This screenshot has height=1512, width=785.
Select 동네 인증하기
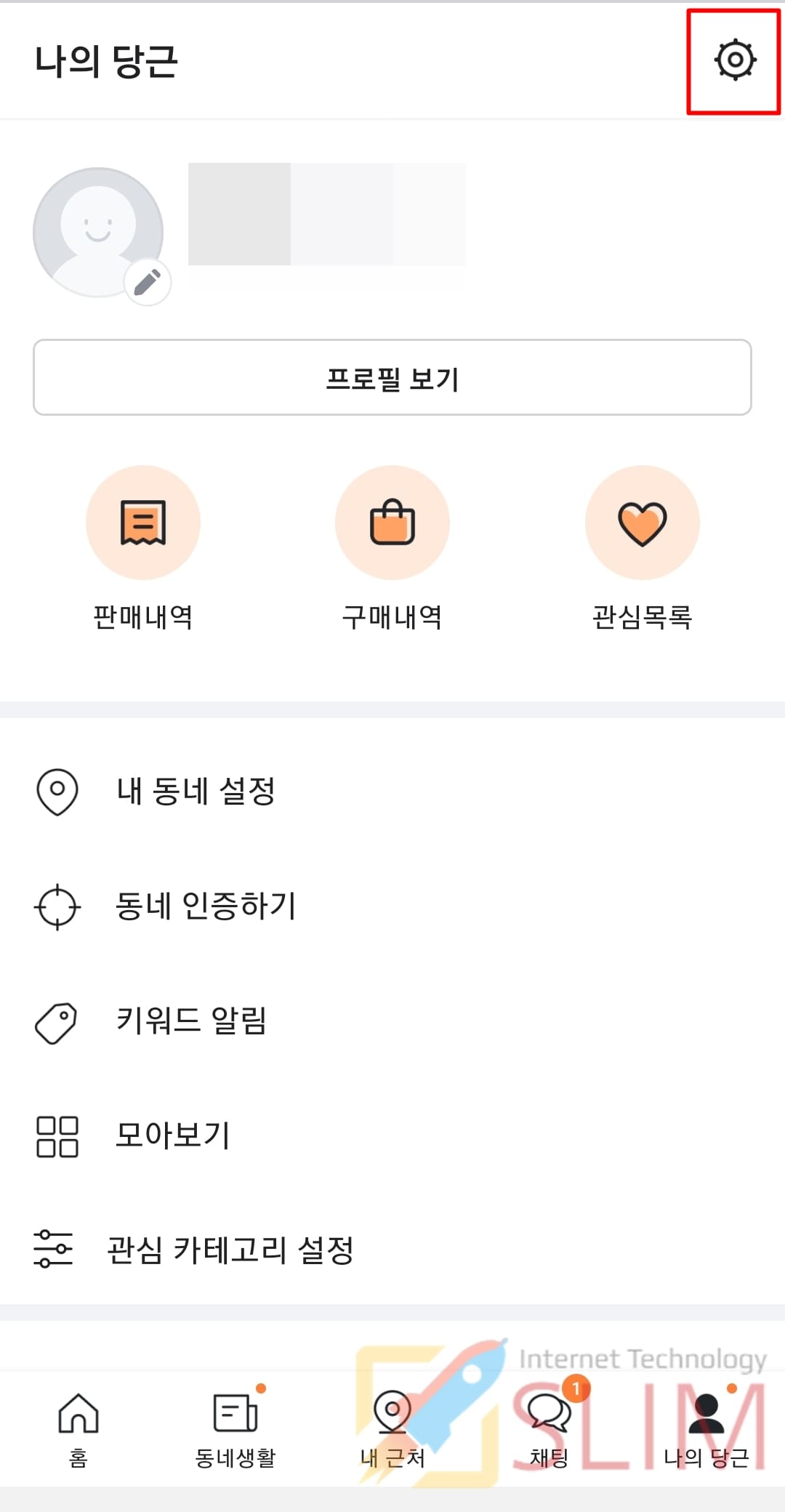pos(206,906)
